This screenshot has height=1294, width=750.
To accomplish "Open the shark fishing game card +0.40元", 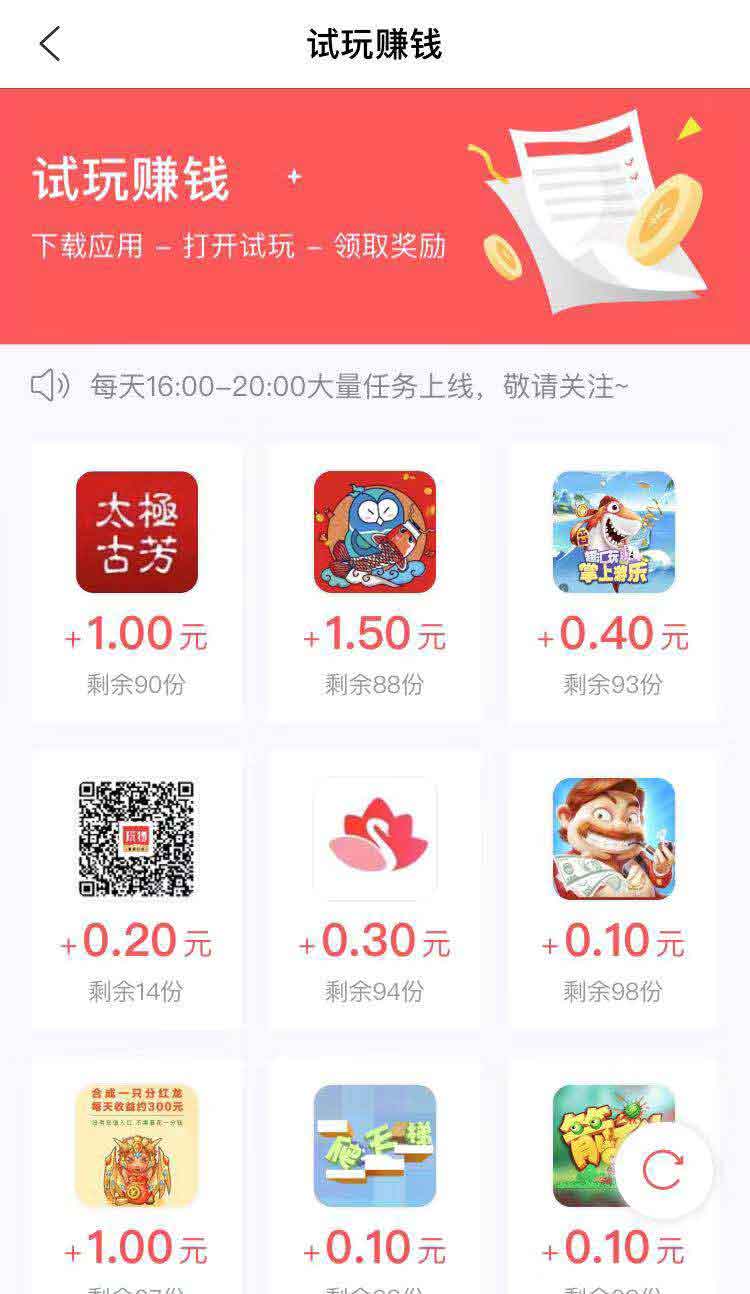I will click(x=613, y=581).
